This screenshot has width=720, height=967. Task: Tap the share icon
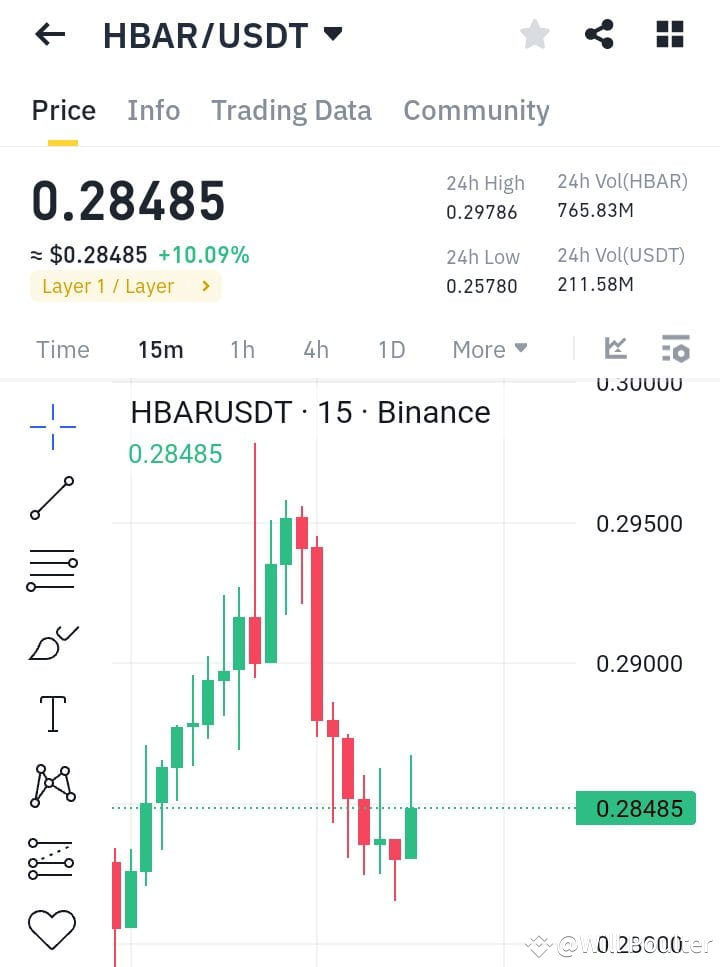click(x=600, y=34)
